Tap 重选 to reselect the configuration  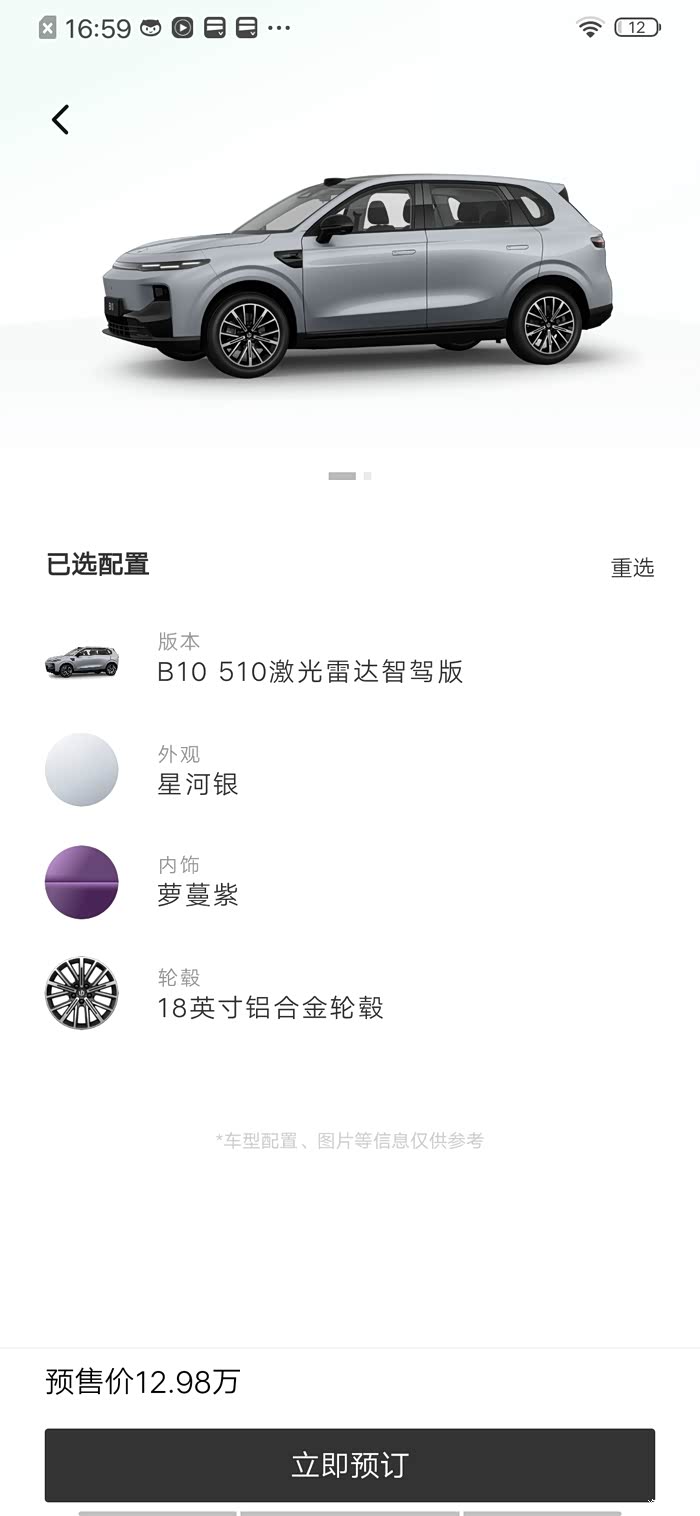632,568
